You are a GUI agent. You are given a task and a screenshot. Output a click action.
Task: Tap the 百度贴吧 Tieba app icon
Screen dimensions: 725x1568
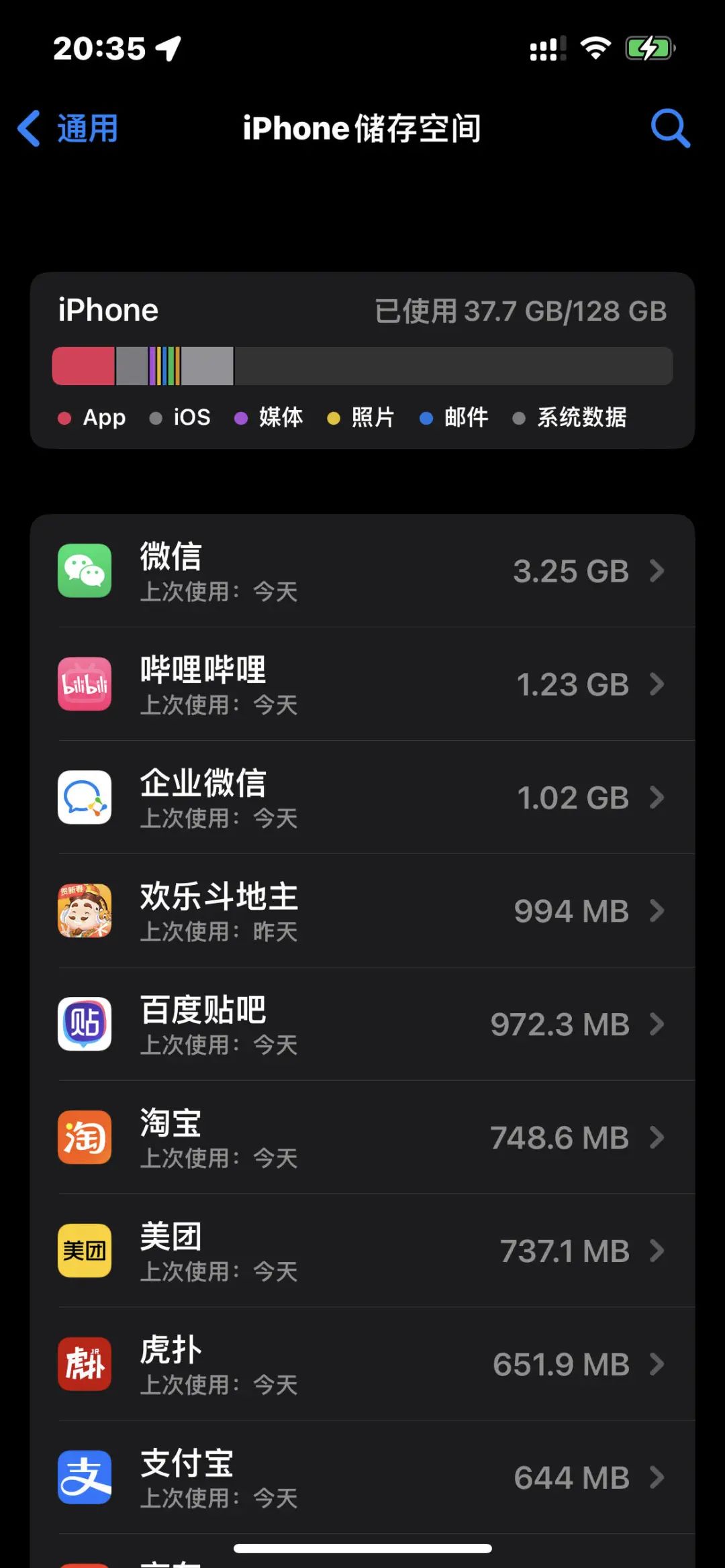tap(85, 1025)
